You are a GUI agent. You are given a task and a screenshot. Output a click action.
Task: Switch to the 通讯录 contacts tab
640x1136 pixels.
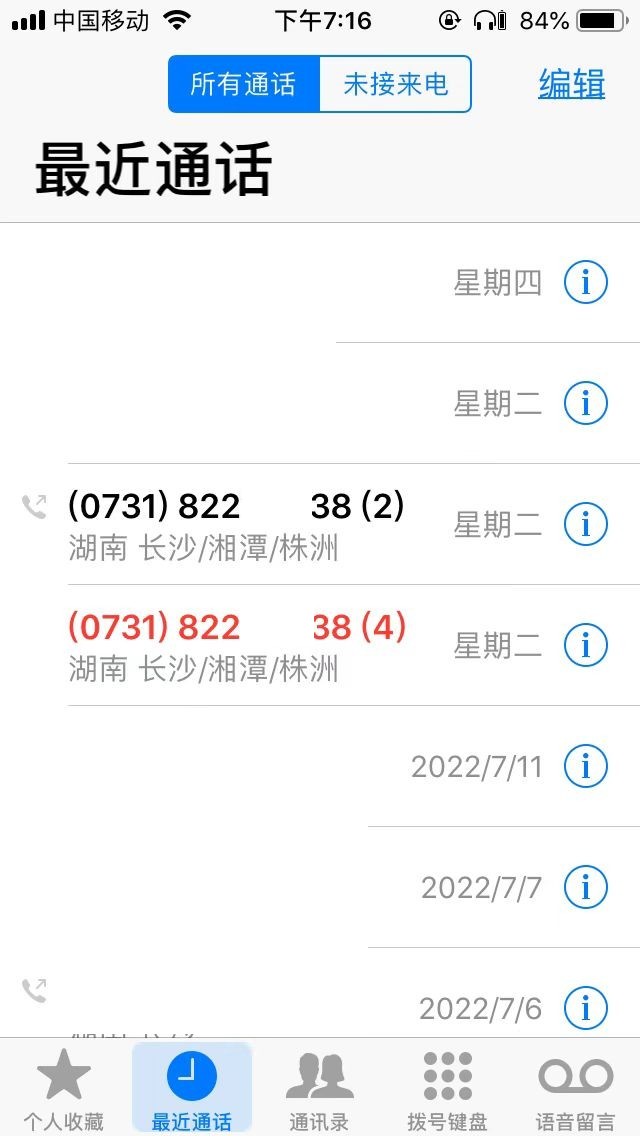[x=320, y=1088]
